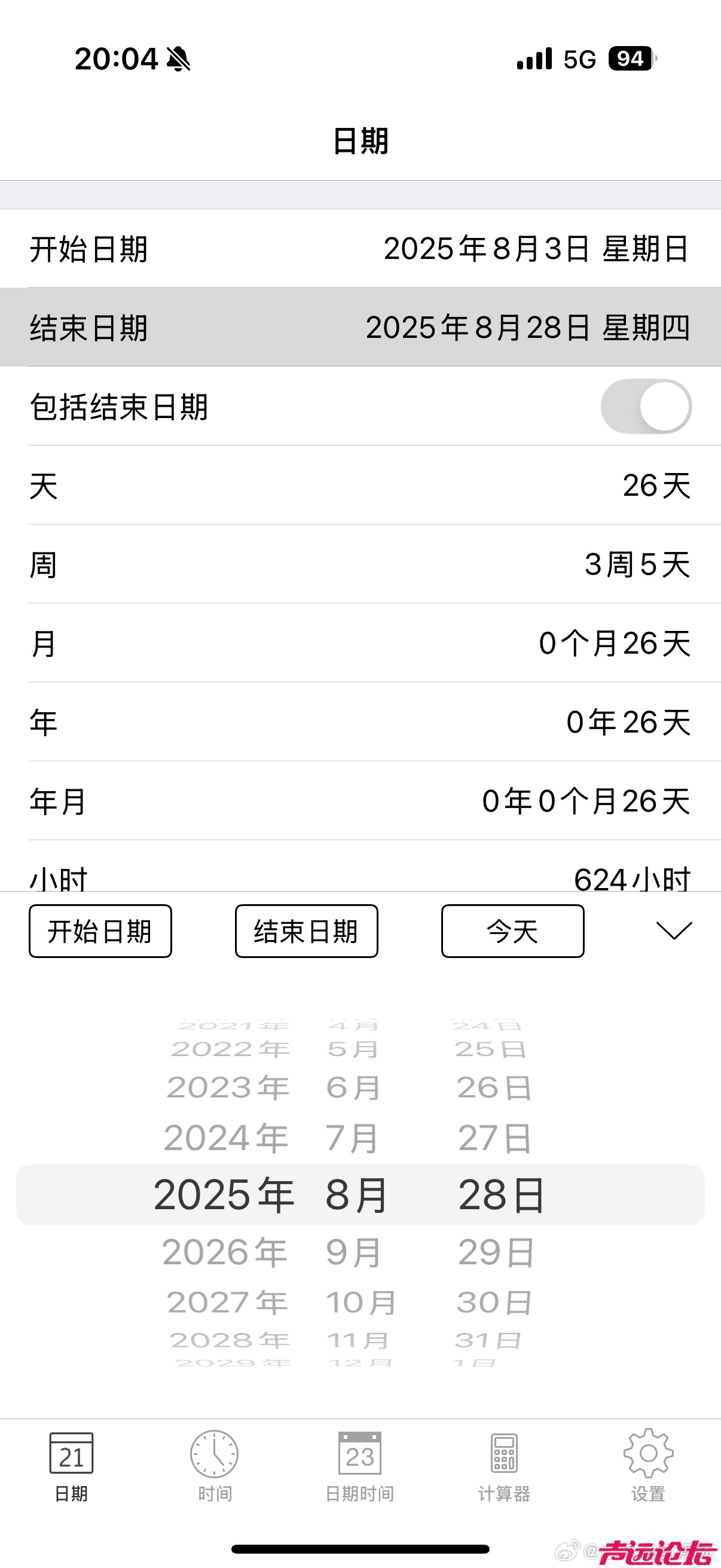Tap the highlighted 结束日期 row
The image size is (721, 1568).
tap(360, 328)
